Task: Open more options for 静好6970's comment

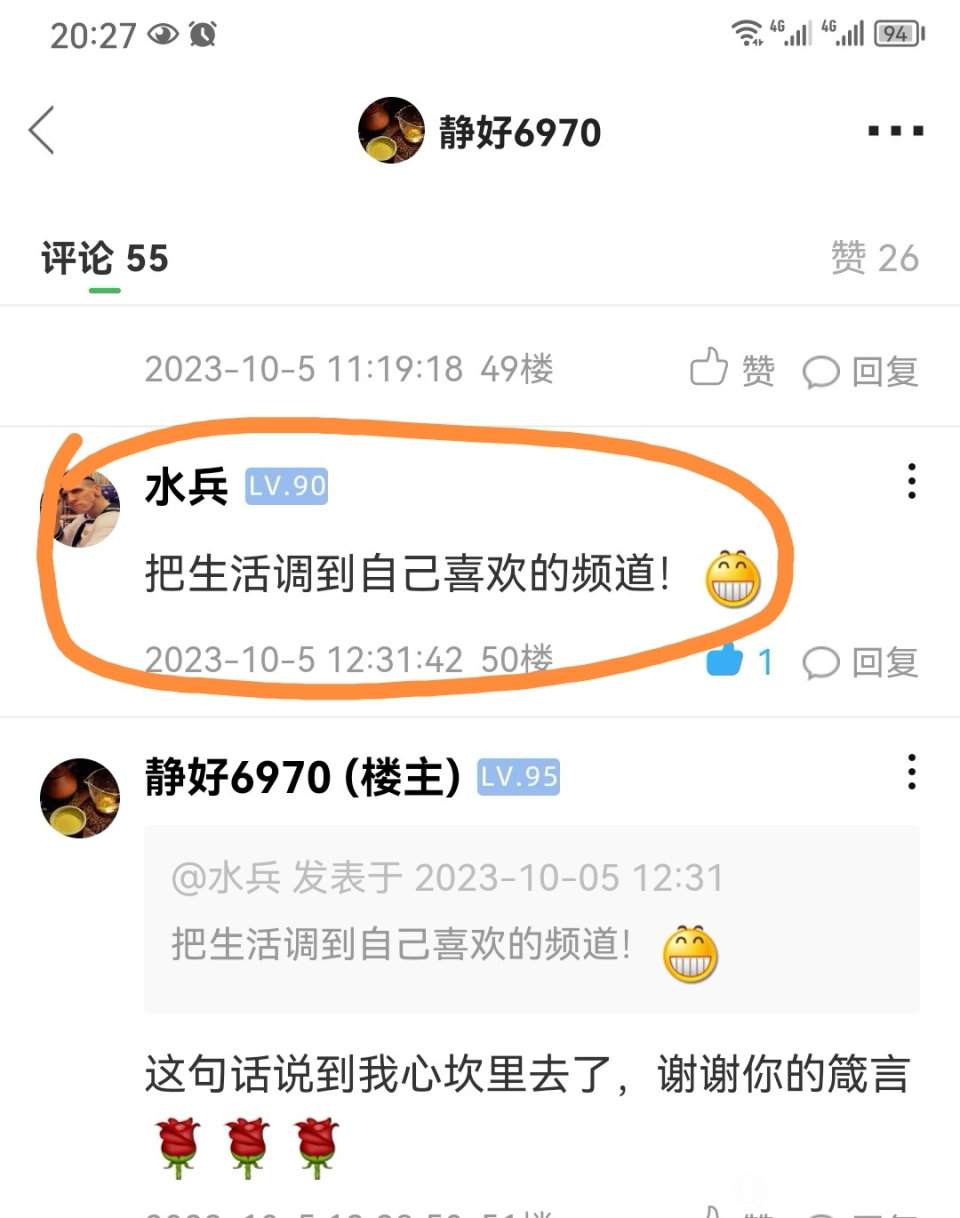Action: (x=911, y=773)
